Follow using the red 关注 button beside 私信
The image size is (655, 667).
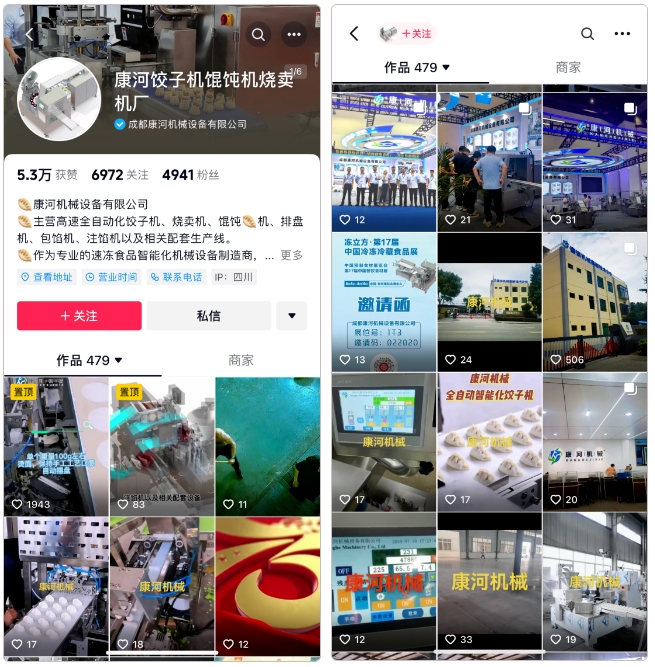(79, 316)
